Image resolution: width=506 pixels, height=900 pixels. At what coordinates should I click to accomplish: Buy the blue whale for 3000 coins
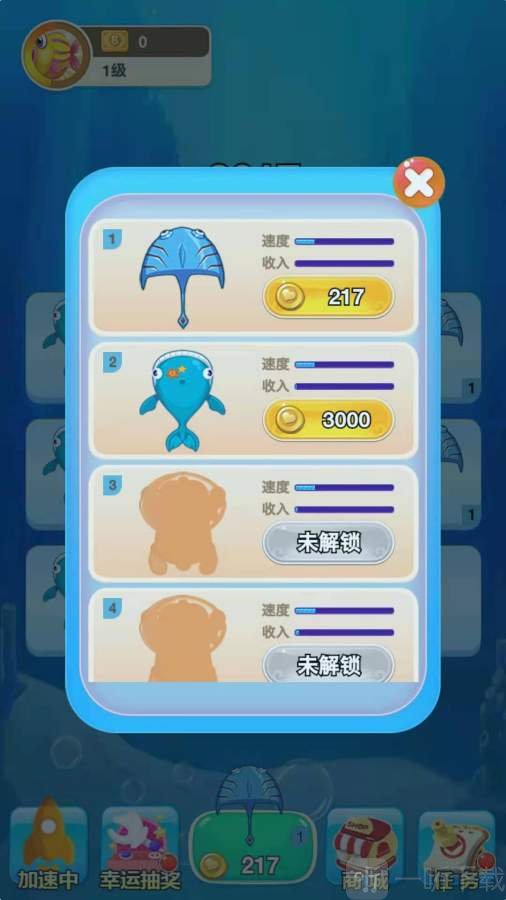click(328, 420)
